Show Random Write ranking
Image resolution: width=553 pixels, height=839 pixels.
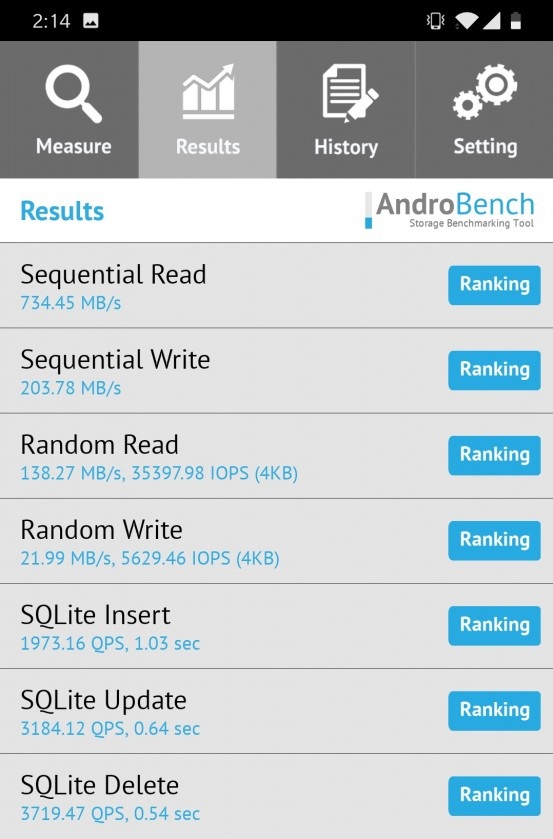click(494, 540)
